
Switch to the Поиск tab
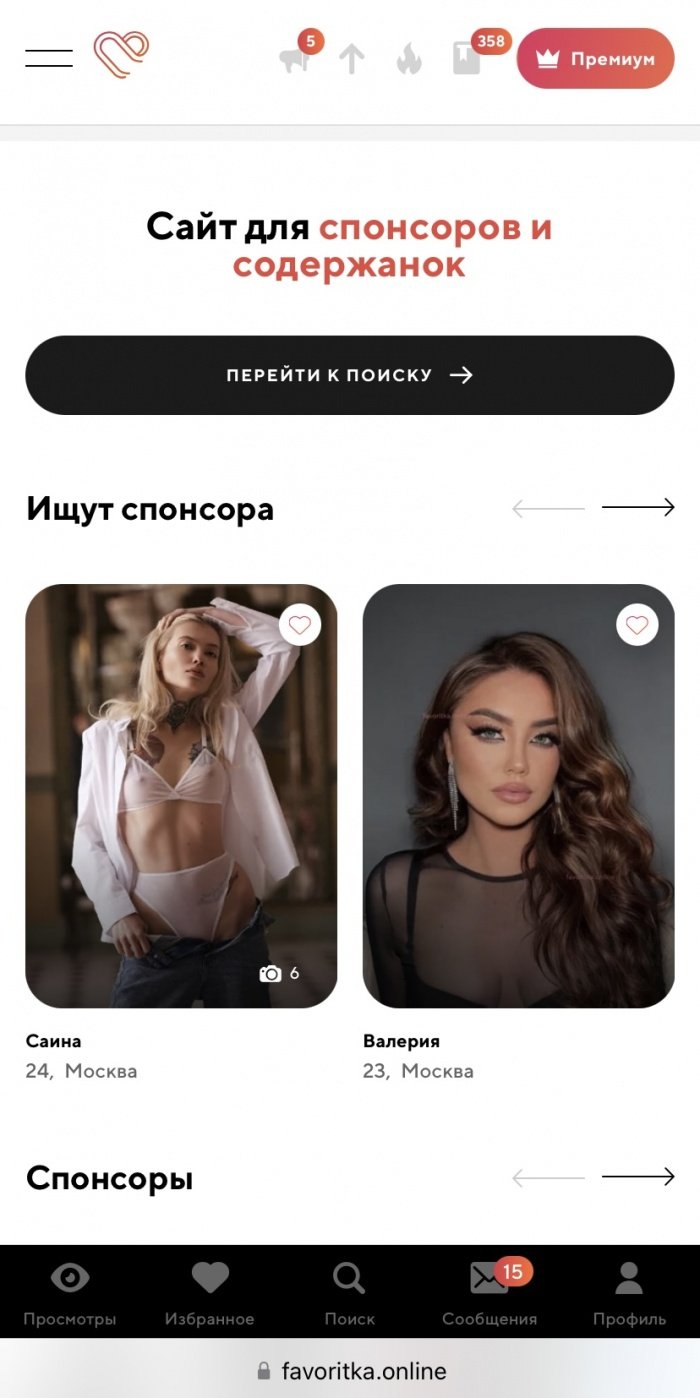350,1292
